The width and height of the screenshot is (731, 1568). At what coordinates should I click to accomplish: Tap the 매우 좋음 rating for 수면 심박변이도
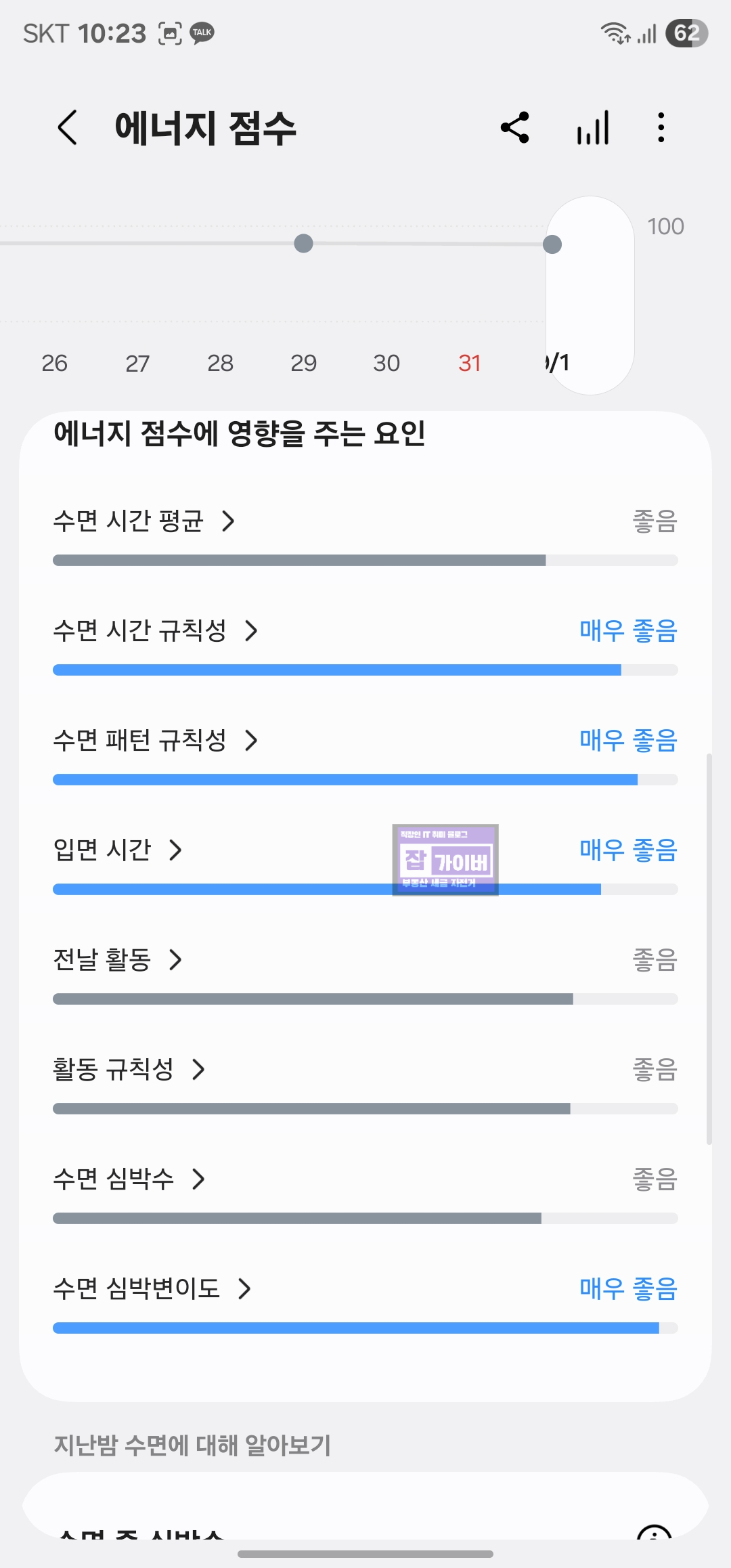[x=627, y=1288]
